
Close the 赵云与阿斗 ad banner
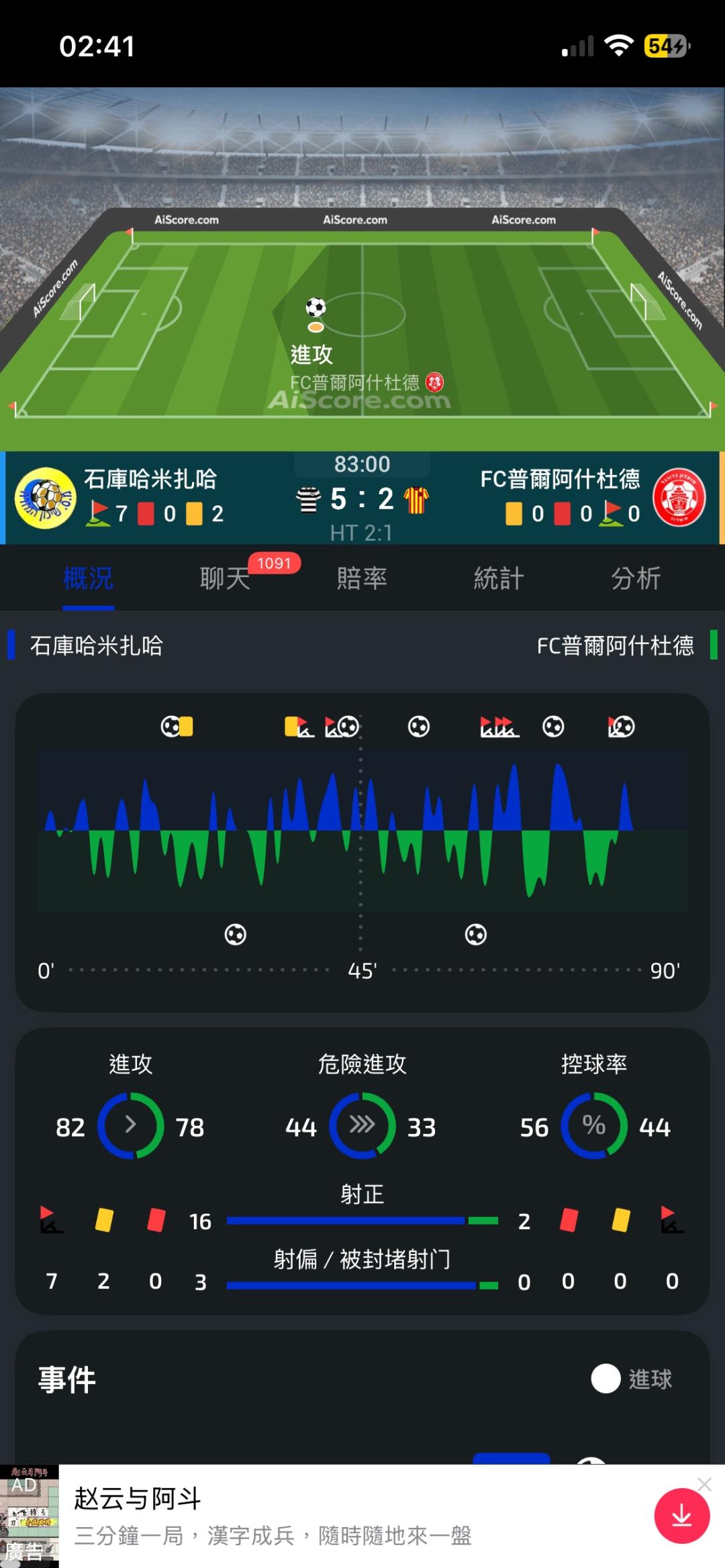coord(704,1484)
